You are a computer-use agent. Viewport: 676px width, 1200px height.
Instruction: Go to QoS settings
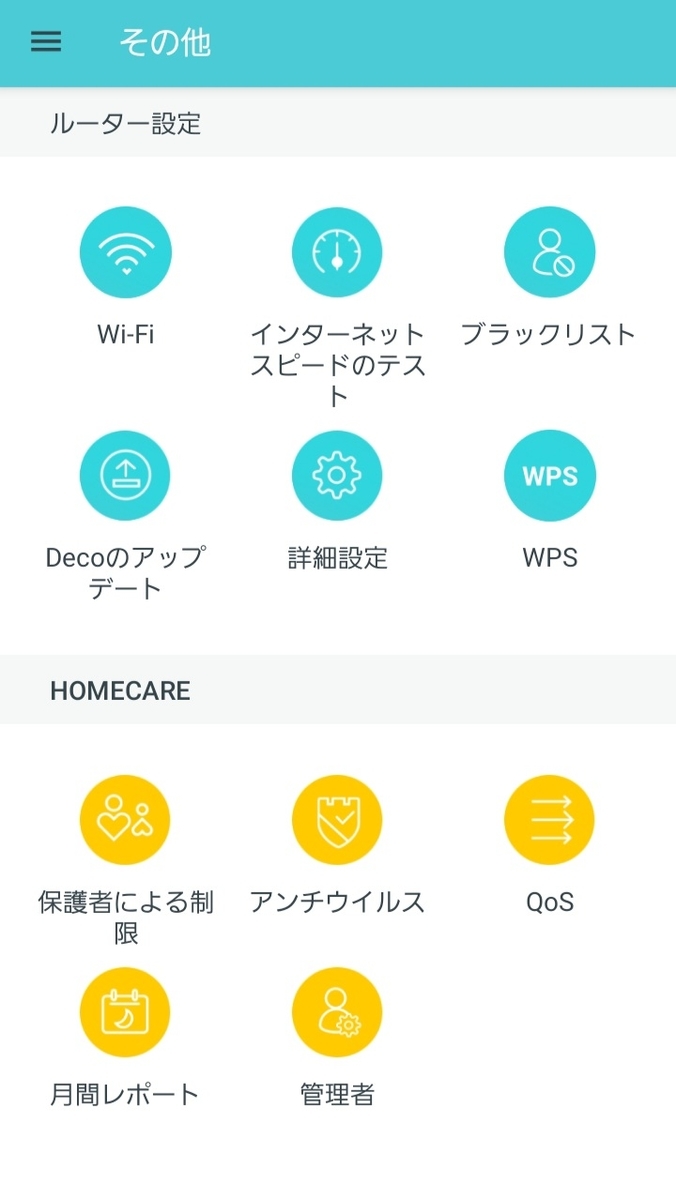coord(549,820)
